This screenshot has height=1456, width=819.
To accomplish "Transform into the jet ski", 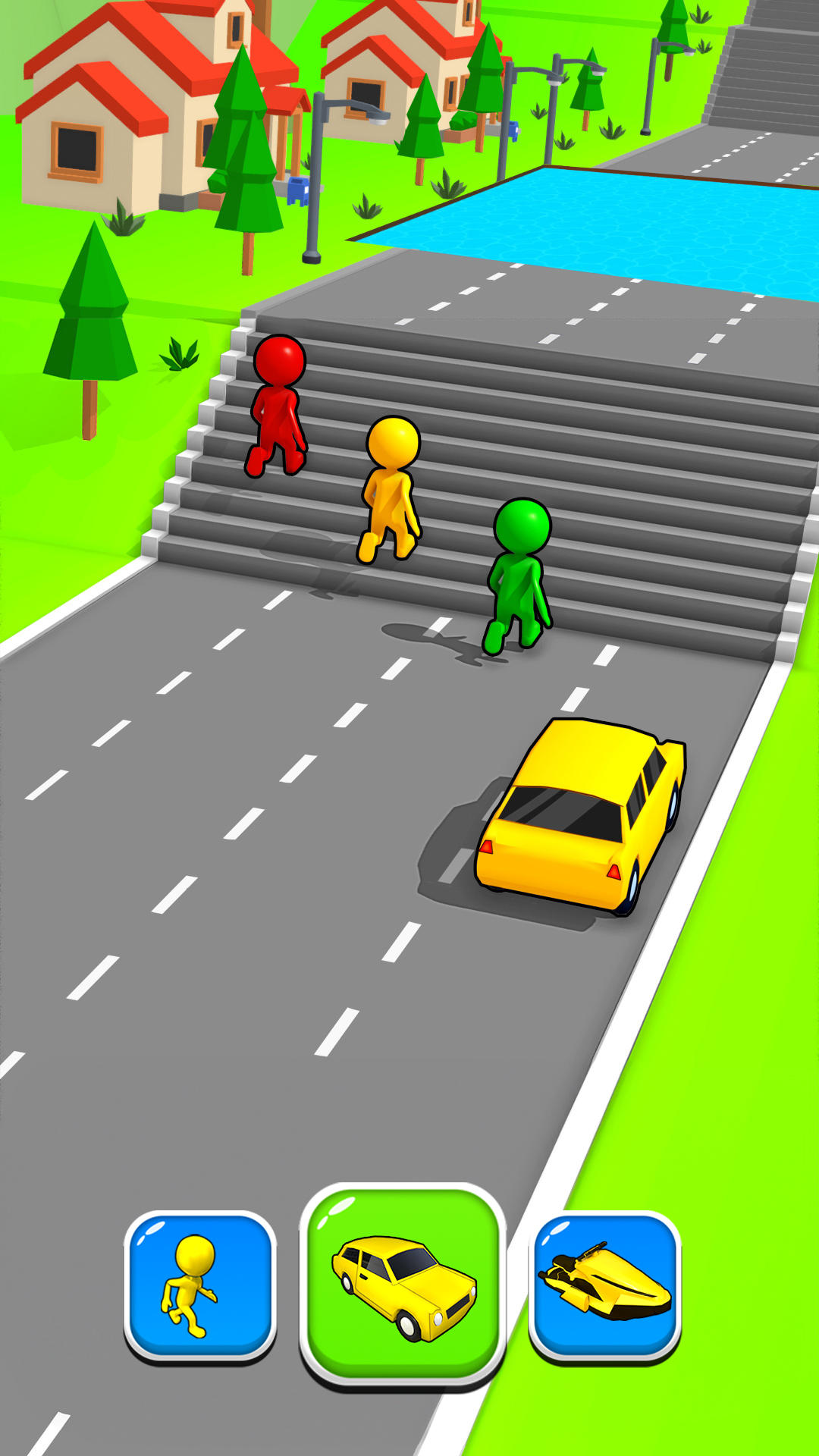I will click(604, 1285).
